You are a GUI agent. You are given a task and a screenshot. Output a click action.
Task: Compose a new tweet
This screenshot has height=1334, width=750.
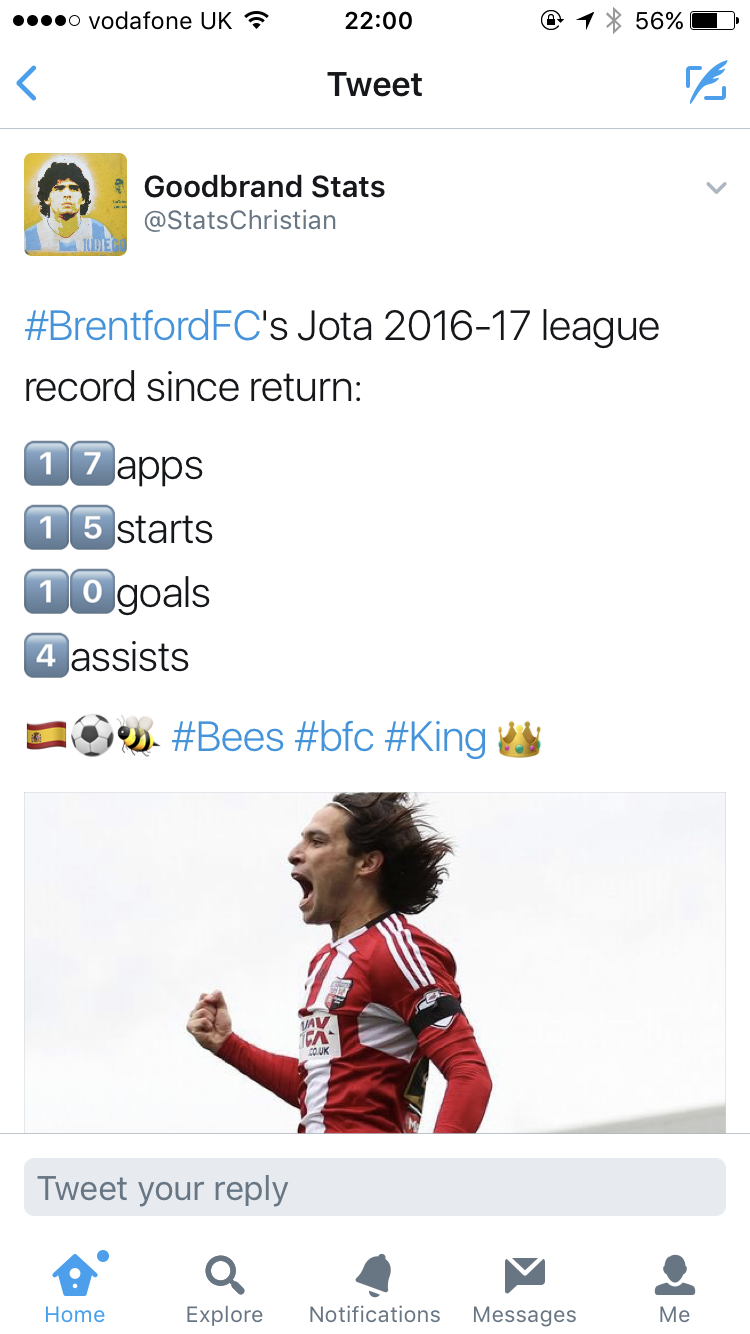(x=706, y=84)
